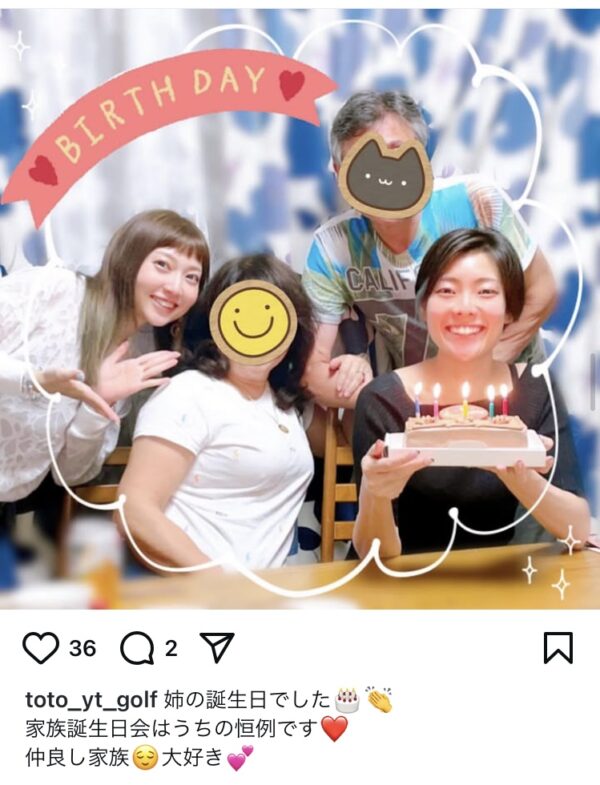Image resolution: width=600 pixels, height=785 pixels.
Task: Share the post via the paper plane
Action: point(217,647)
